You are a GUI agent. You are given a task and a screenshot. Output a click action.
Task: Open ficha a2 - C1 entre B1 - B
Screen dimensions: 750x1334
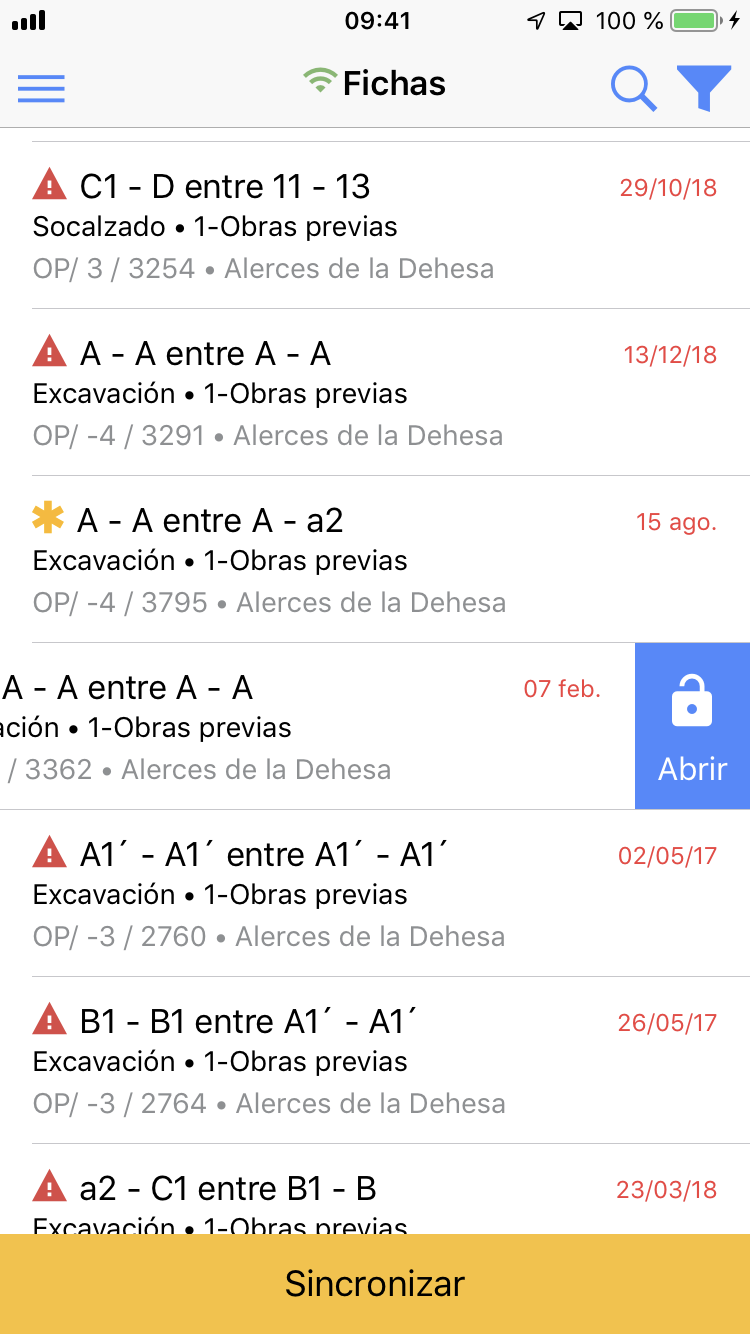click(x=375, y=1195)
